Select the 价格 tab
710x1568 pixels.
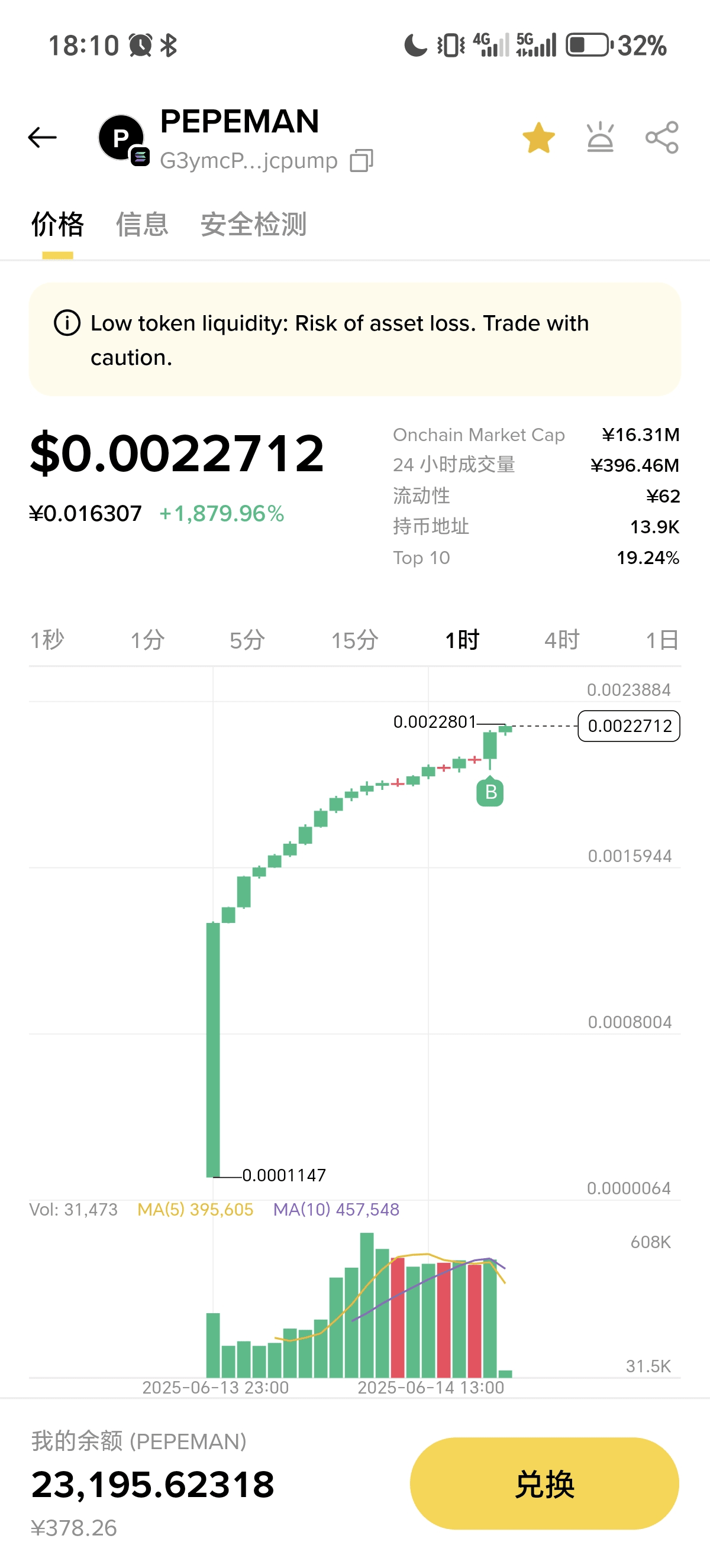(58, 224)
